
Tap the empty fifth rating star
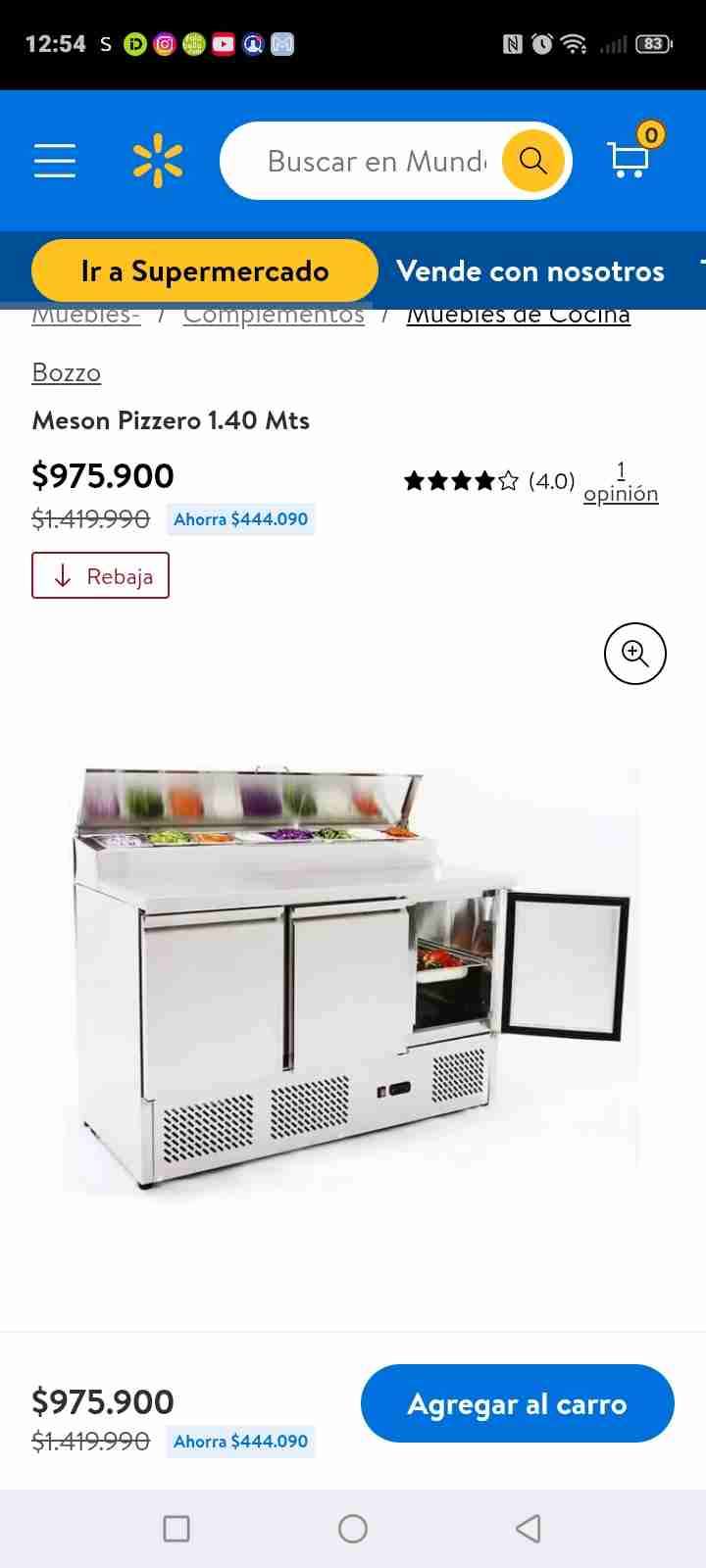[510, 481]
